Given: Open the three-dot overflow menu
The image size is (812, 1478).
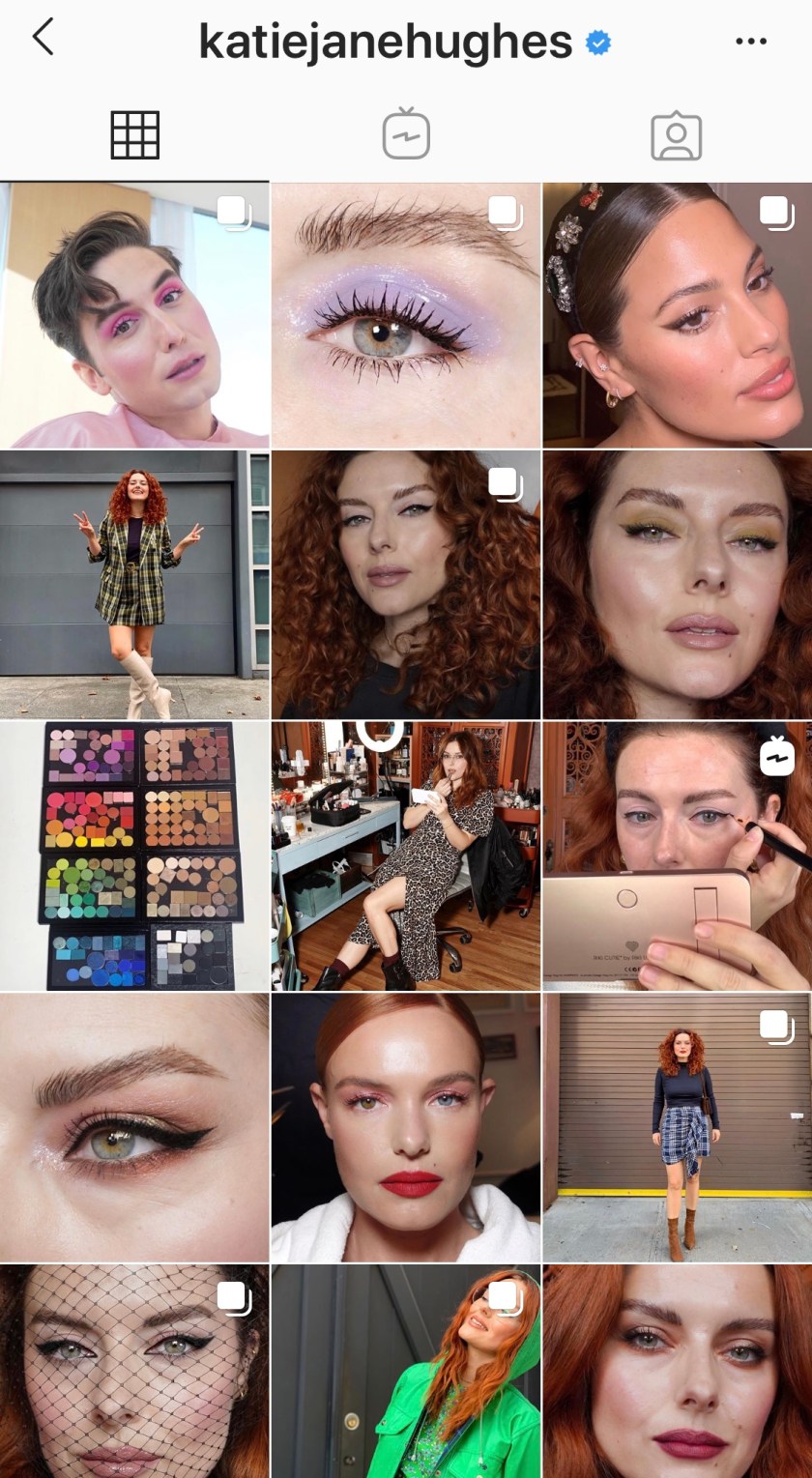Looking at the screenshot, I should tap(750, 42).
